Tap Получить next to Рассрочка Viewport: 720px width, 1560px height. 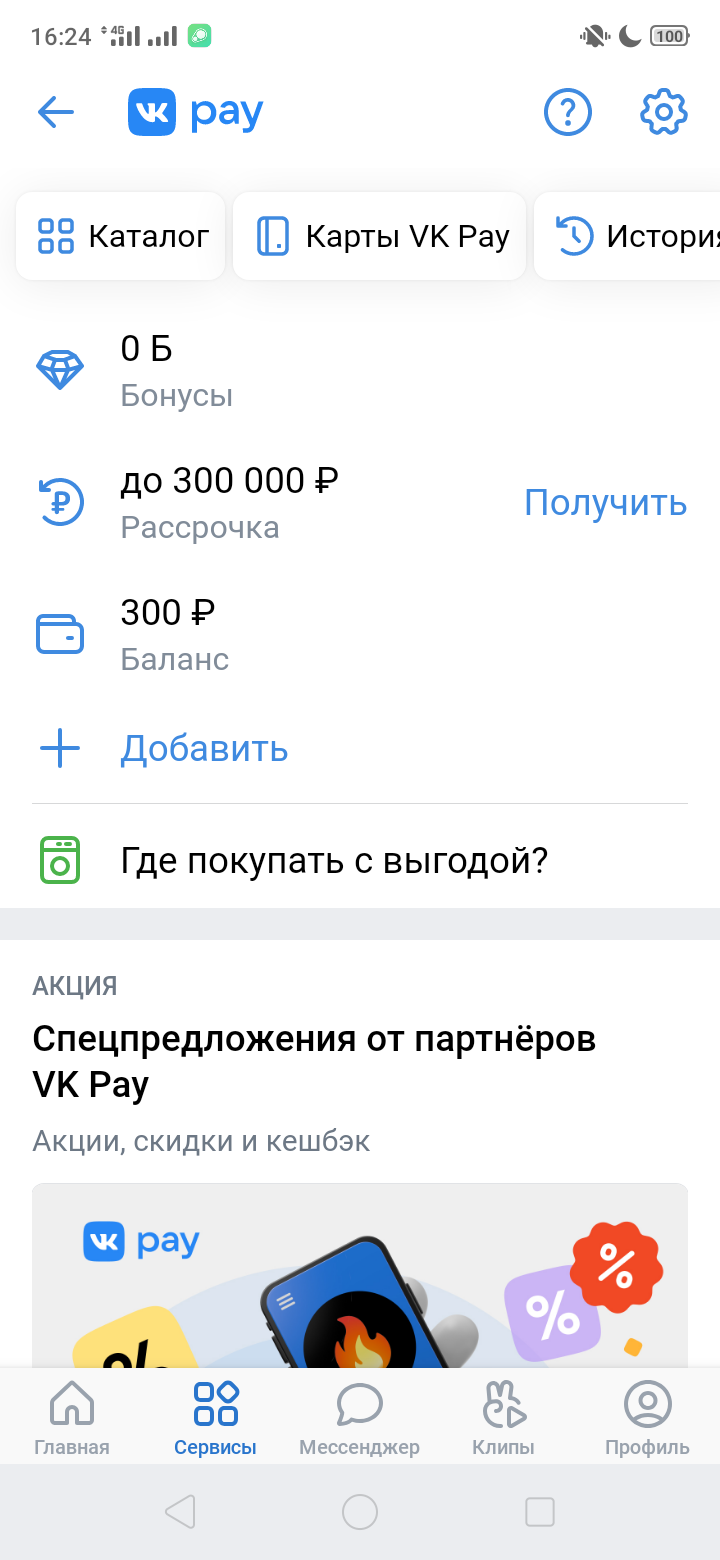[x=606, y=503]
